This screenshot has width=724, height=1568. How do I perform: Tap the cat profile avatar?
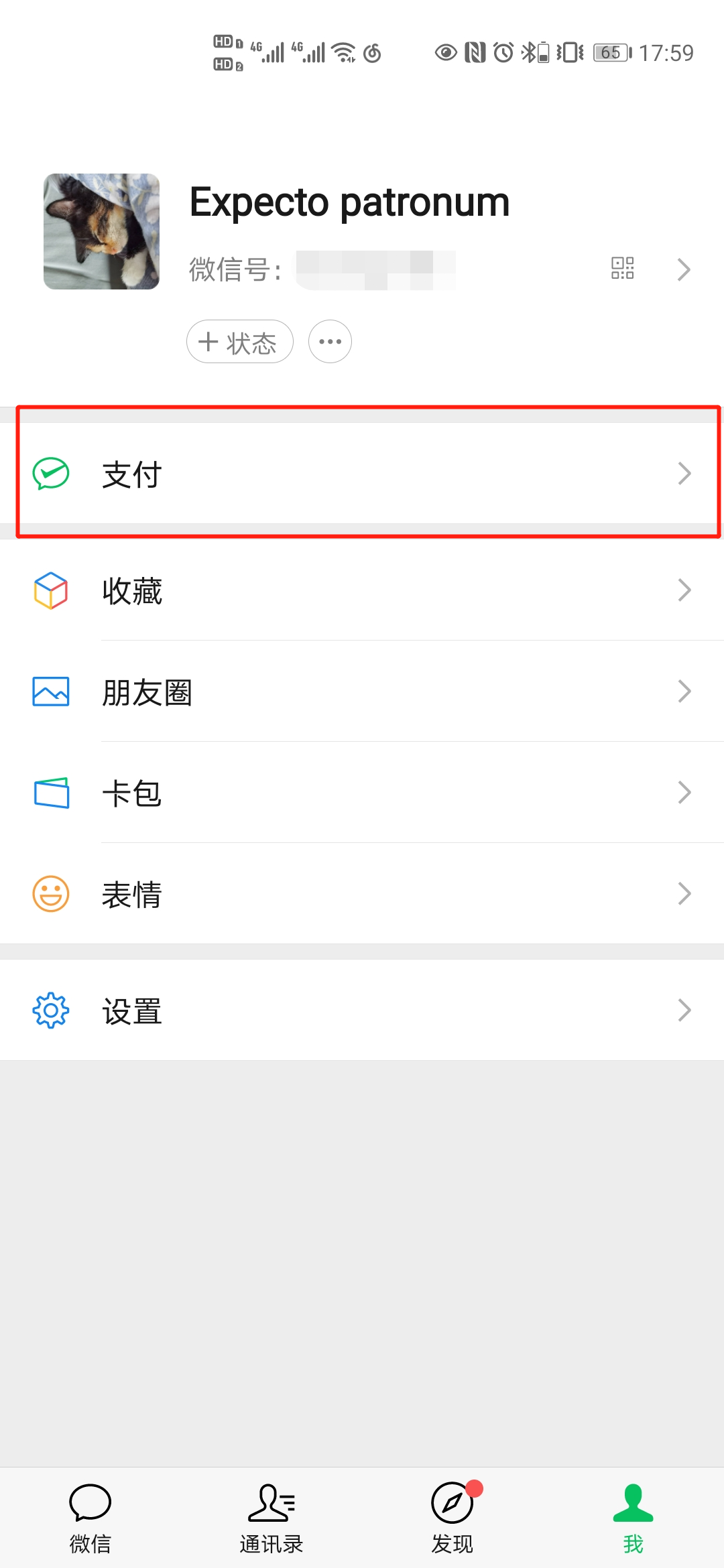[x=101, y=231]
